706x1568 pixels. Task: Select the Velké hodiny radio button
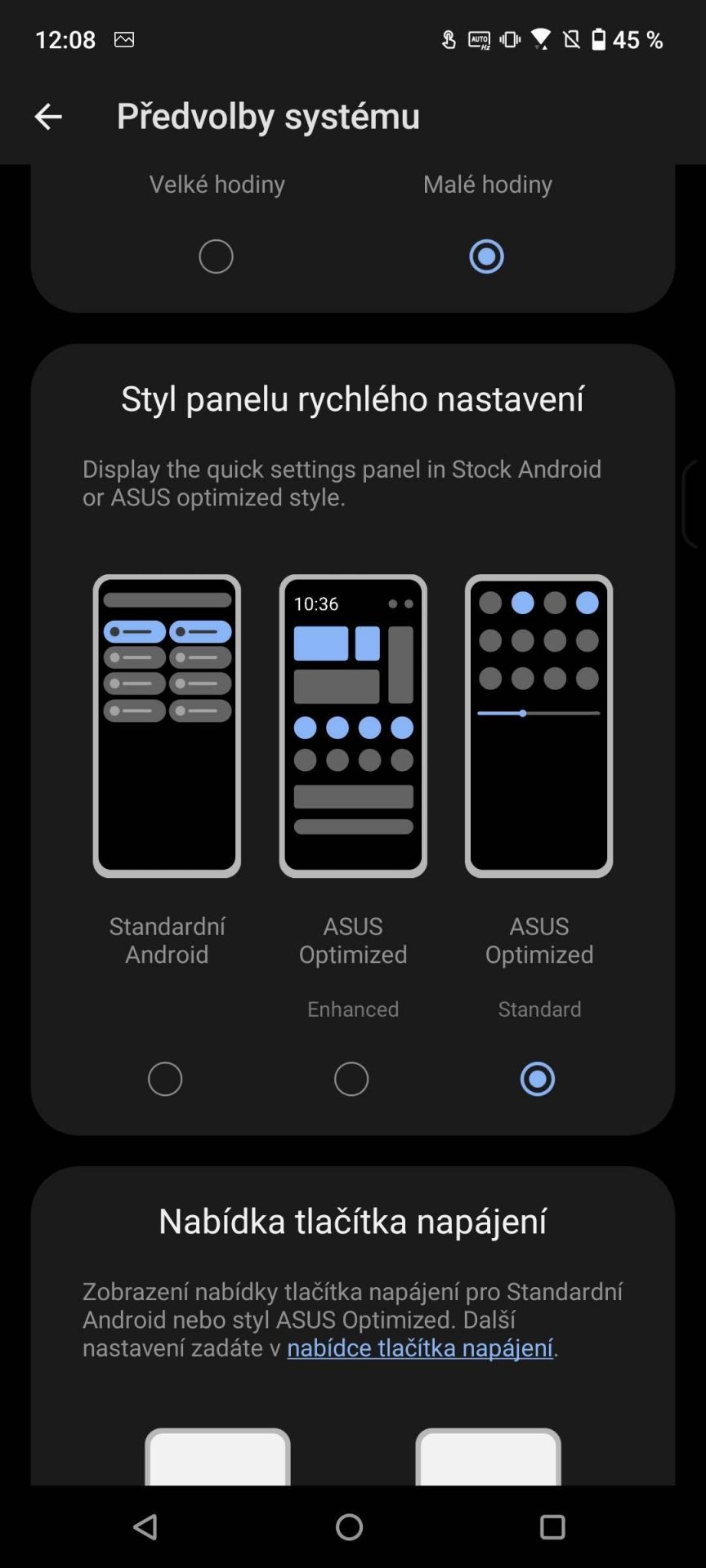(216, 256)
